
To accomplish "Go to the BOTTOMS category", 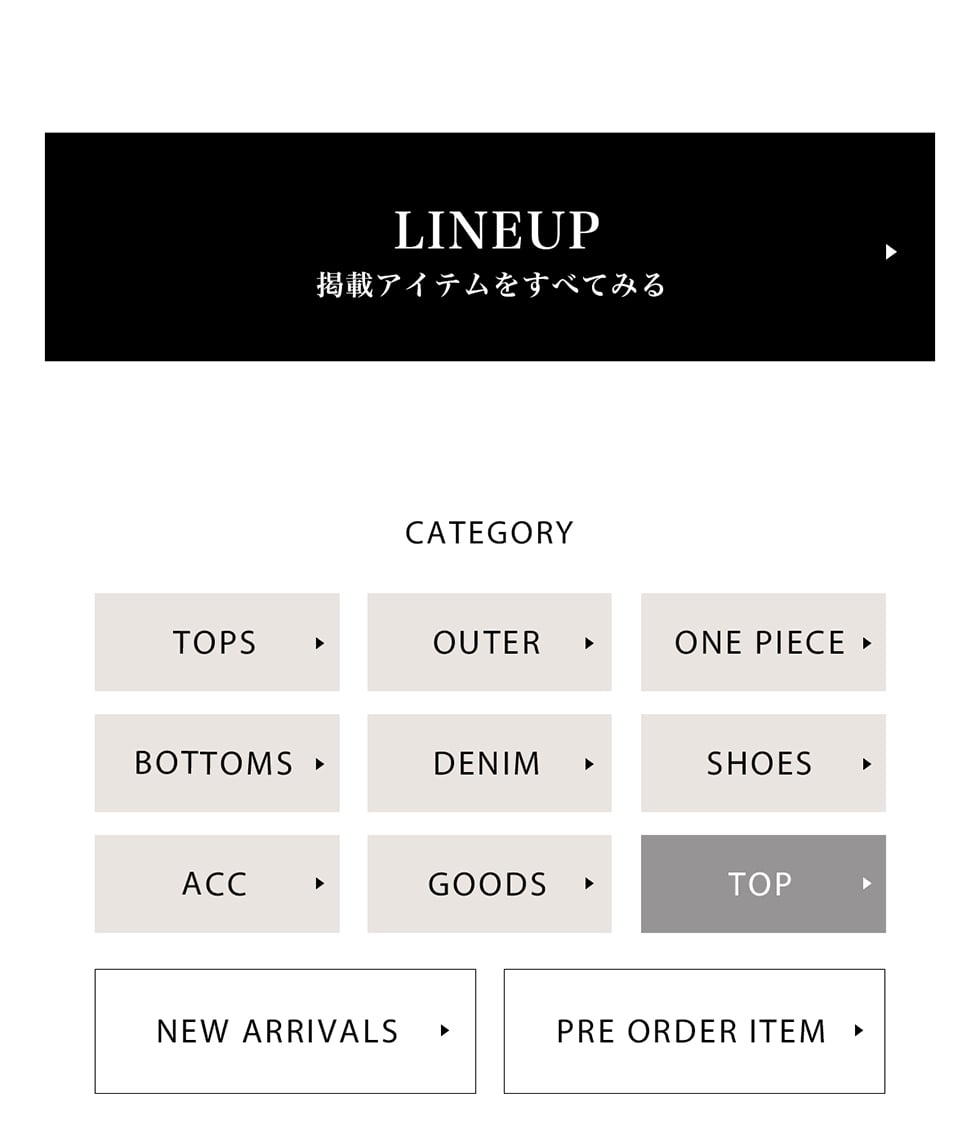I will (x=217, y=763).
